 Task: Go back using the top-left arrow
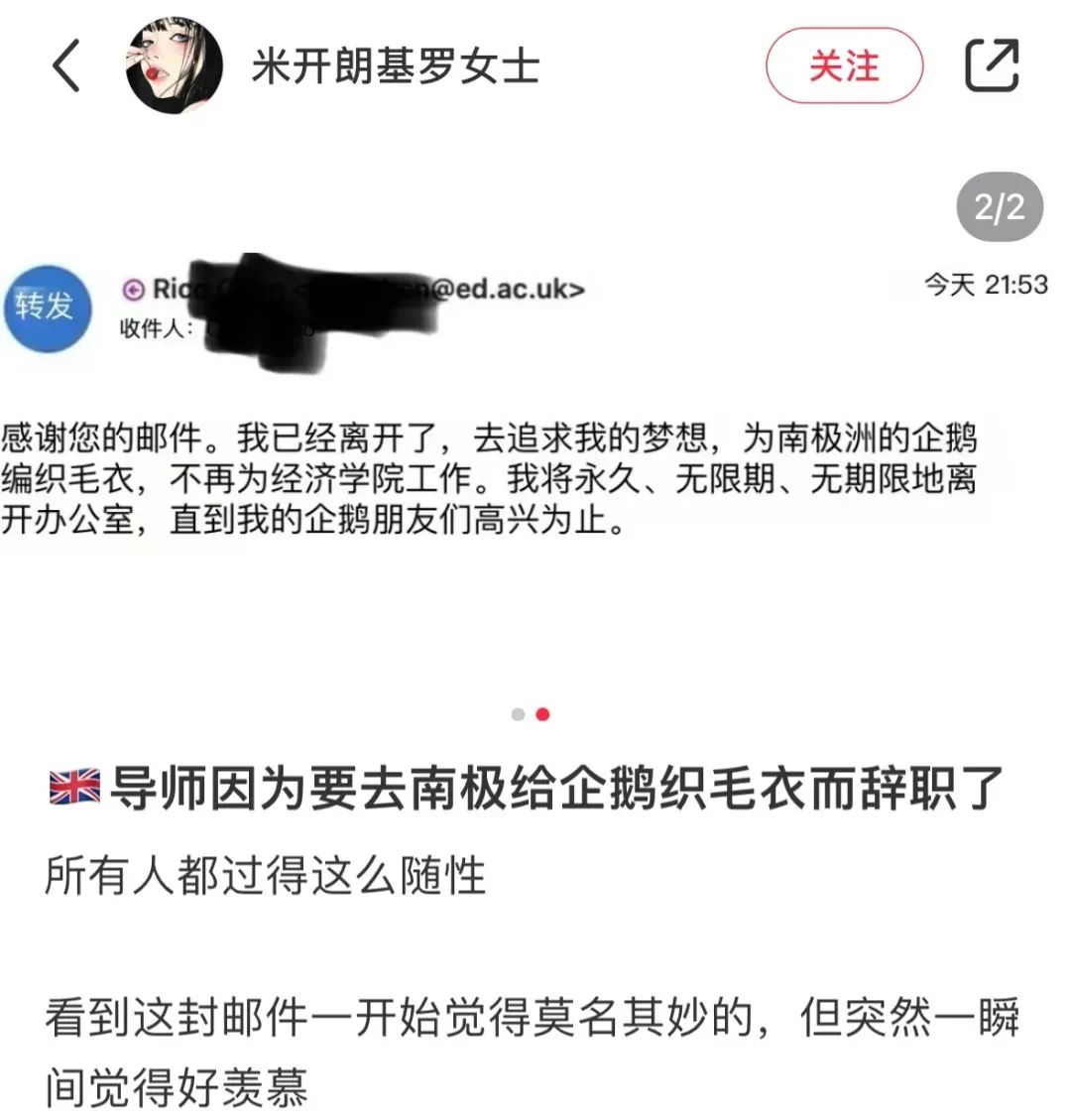(66, 66)
